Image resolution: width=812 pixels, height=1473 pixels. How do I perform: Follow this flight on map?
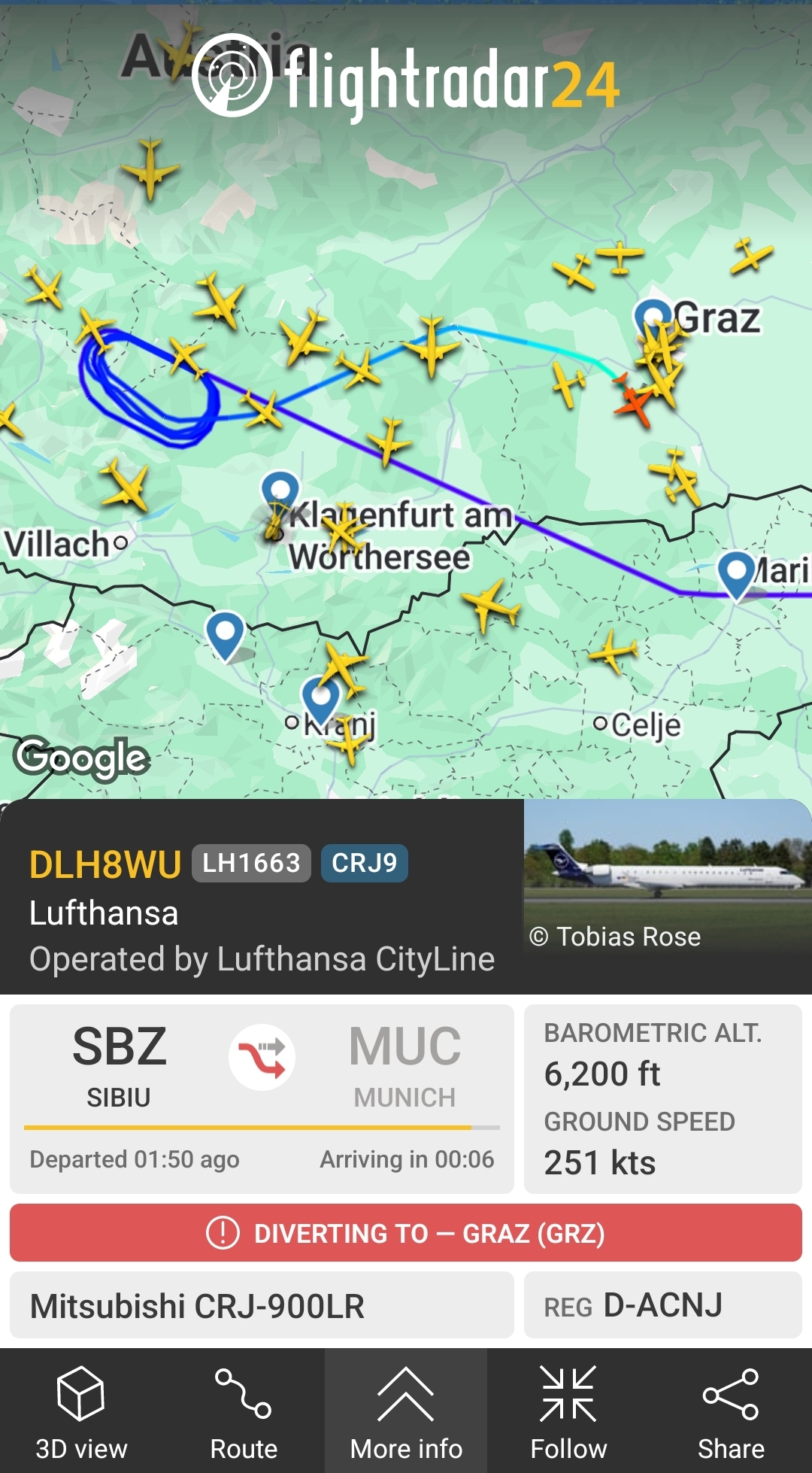click(x=568, y=1411)
